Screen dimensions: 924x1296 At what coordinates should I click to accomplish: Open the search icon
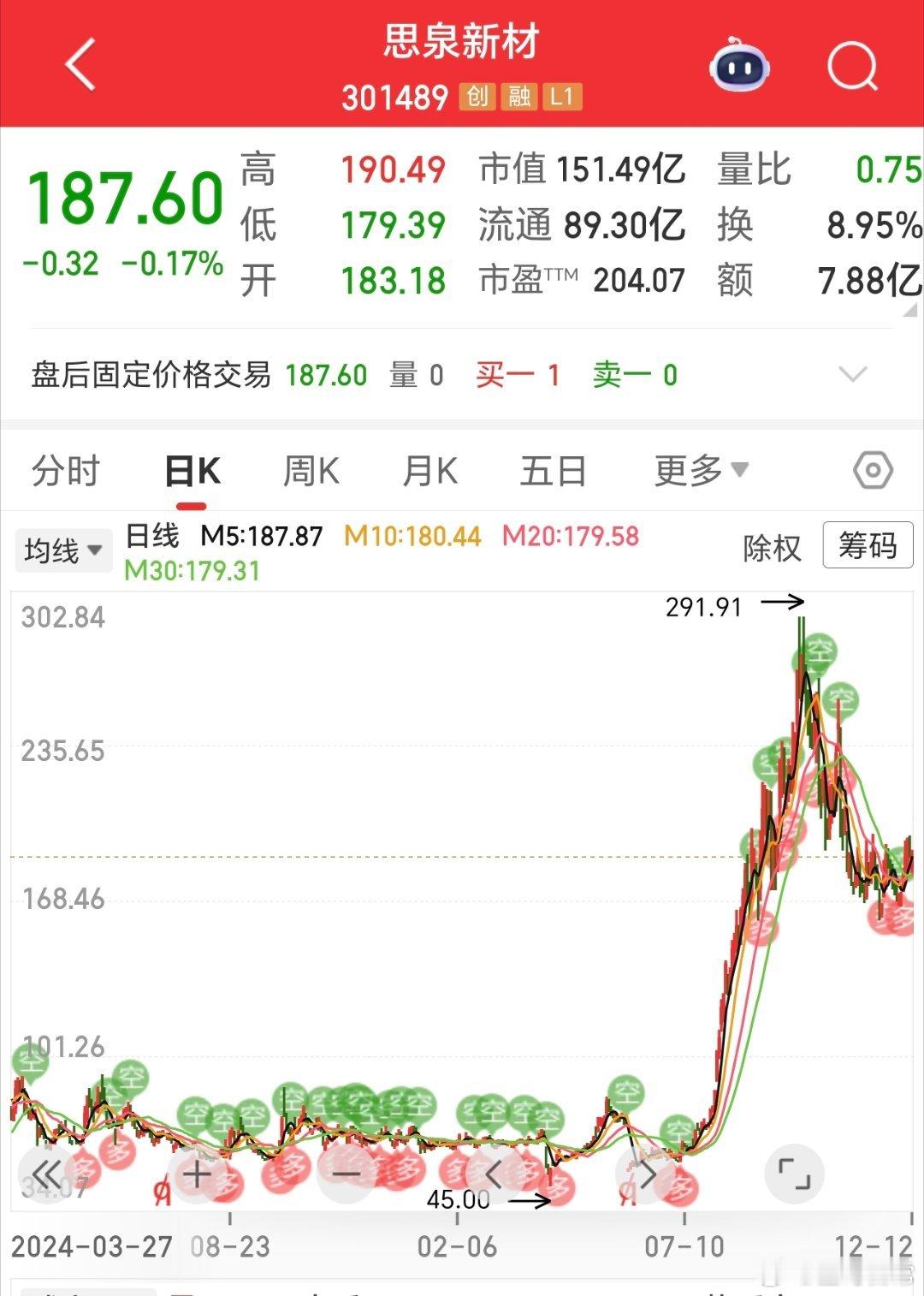(850, 65)
